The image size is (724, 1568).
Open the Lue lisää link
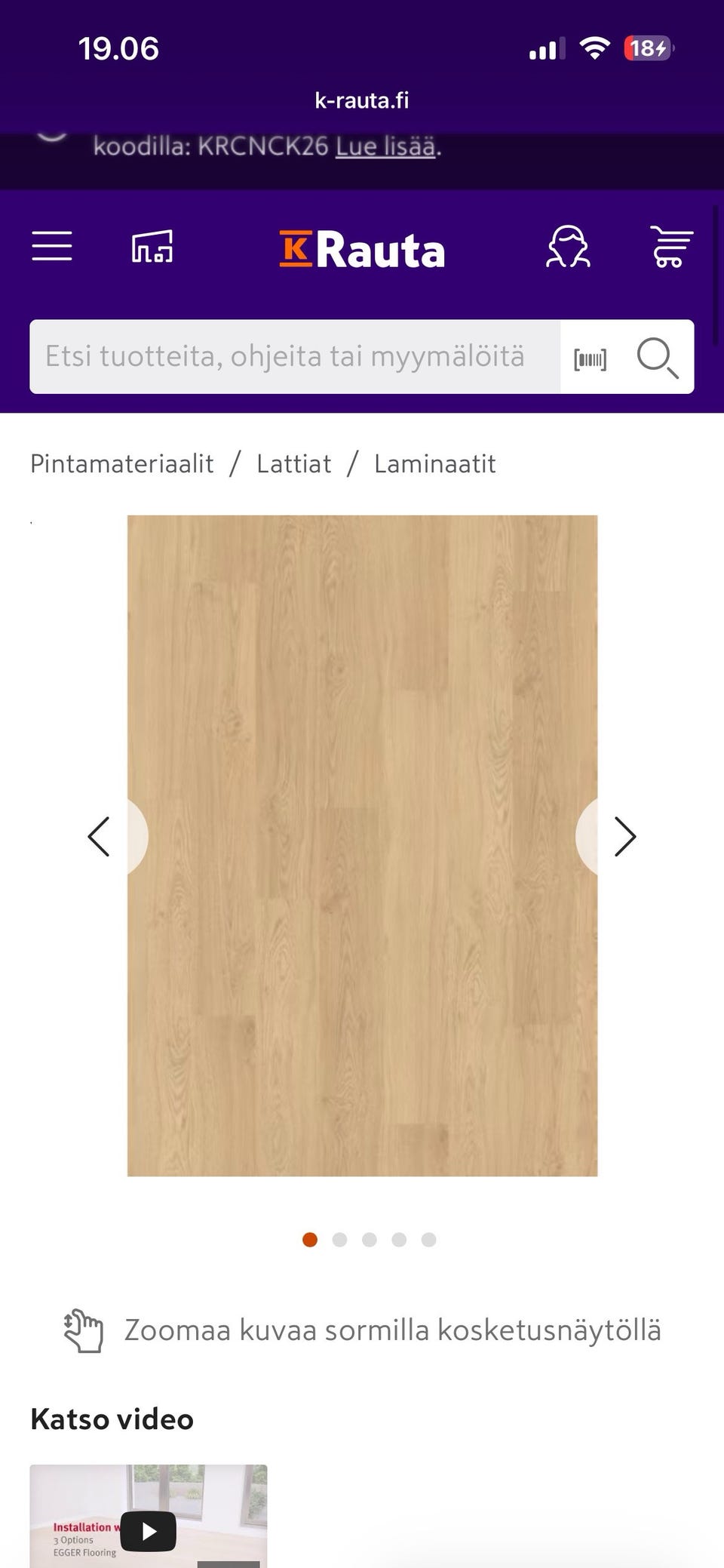pyautogui.click(x=385, y=146)
